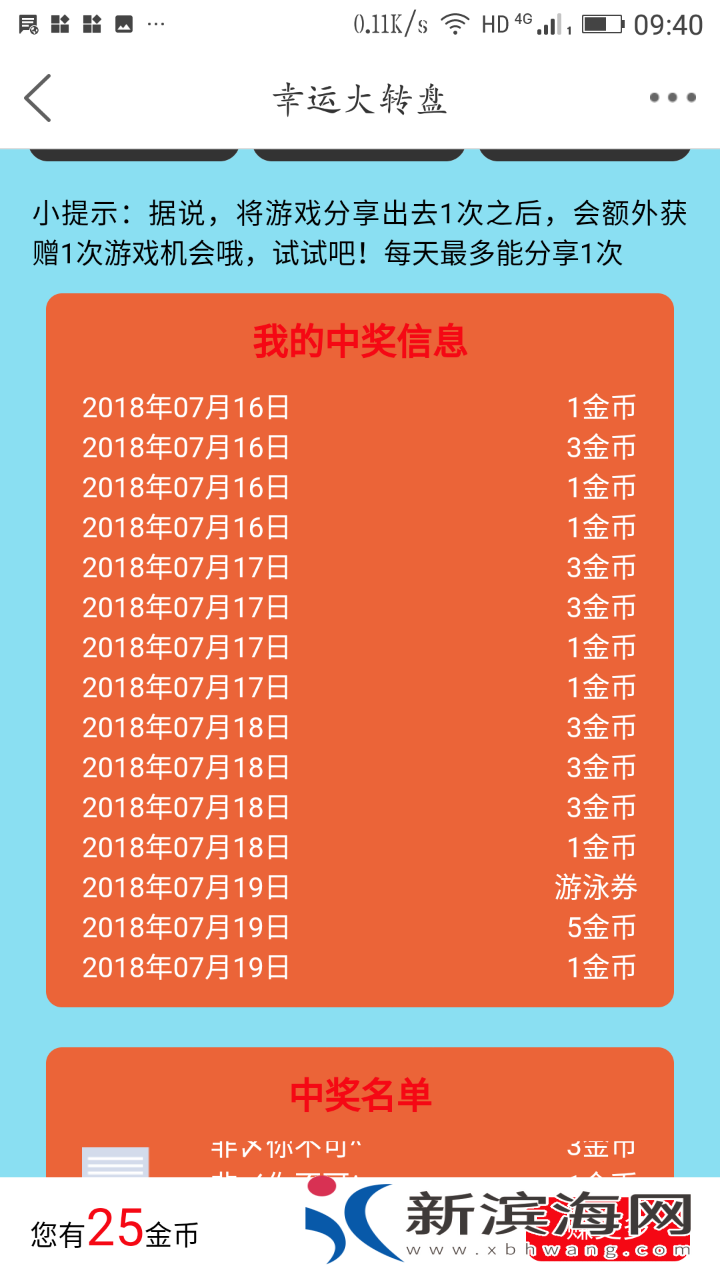Open the 中奖名单 section
The height and width of the screenshot is (1280, 720).
(360, 1093)
